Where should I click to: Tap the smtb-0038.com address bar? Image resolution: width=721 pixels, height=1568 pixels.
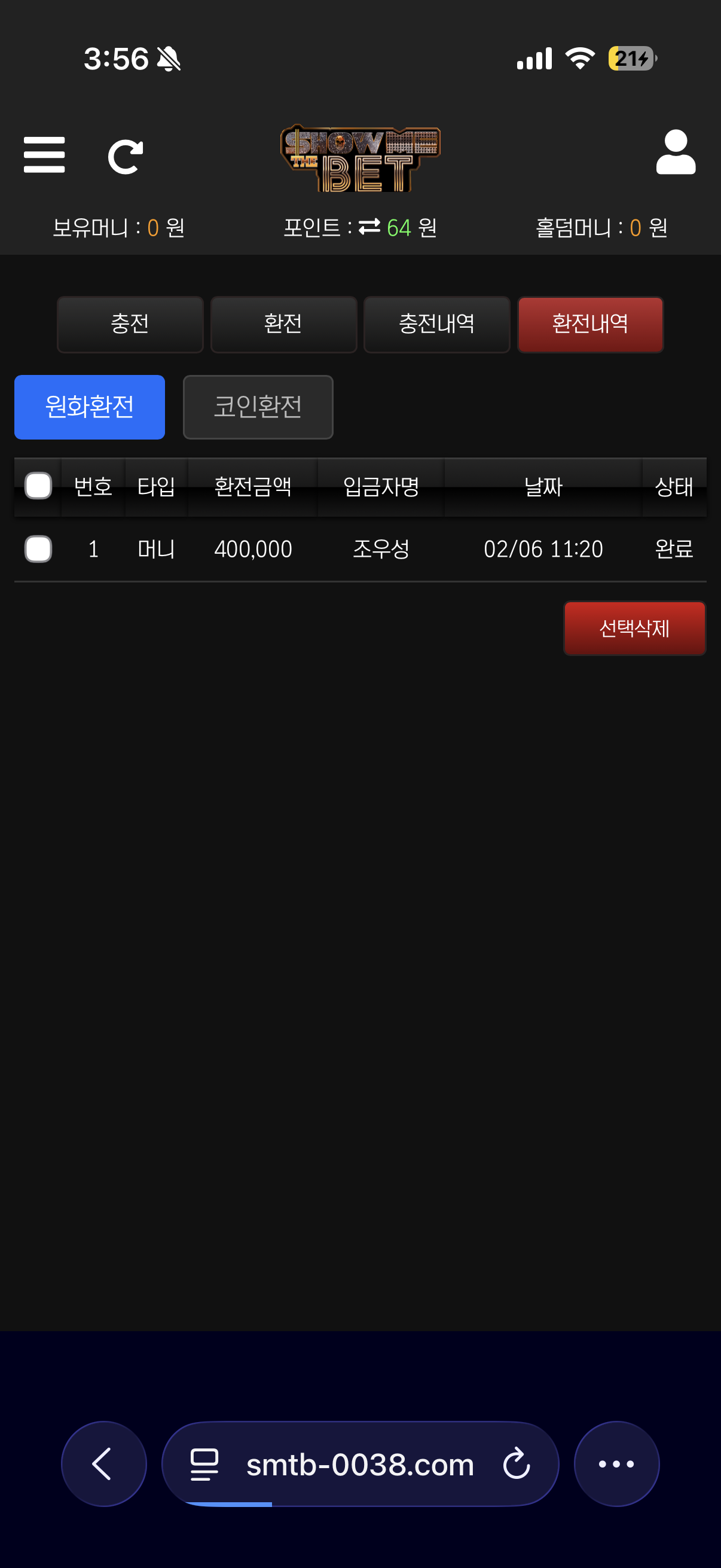(x=359, y=1464)
